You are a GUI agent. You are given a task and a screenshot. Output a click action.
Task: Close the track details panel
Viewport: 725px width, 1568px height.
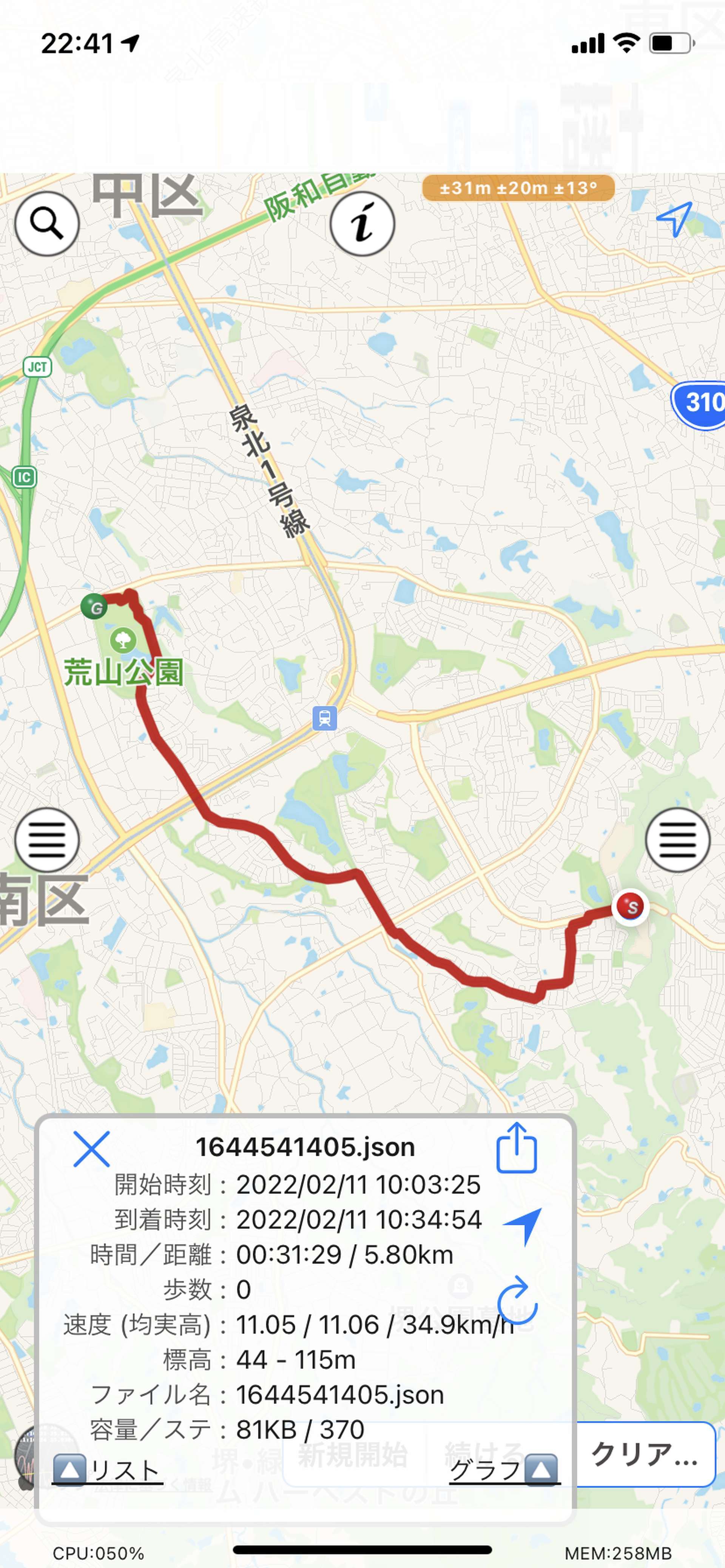[91, 1149]
